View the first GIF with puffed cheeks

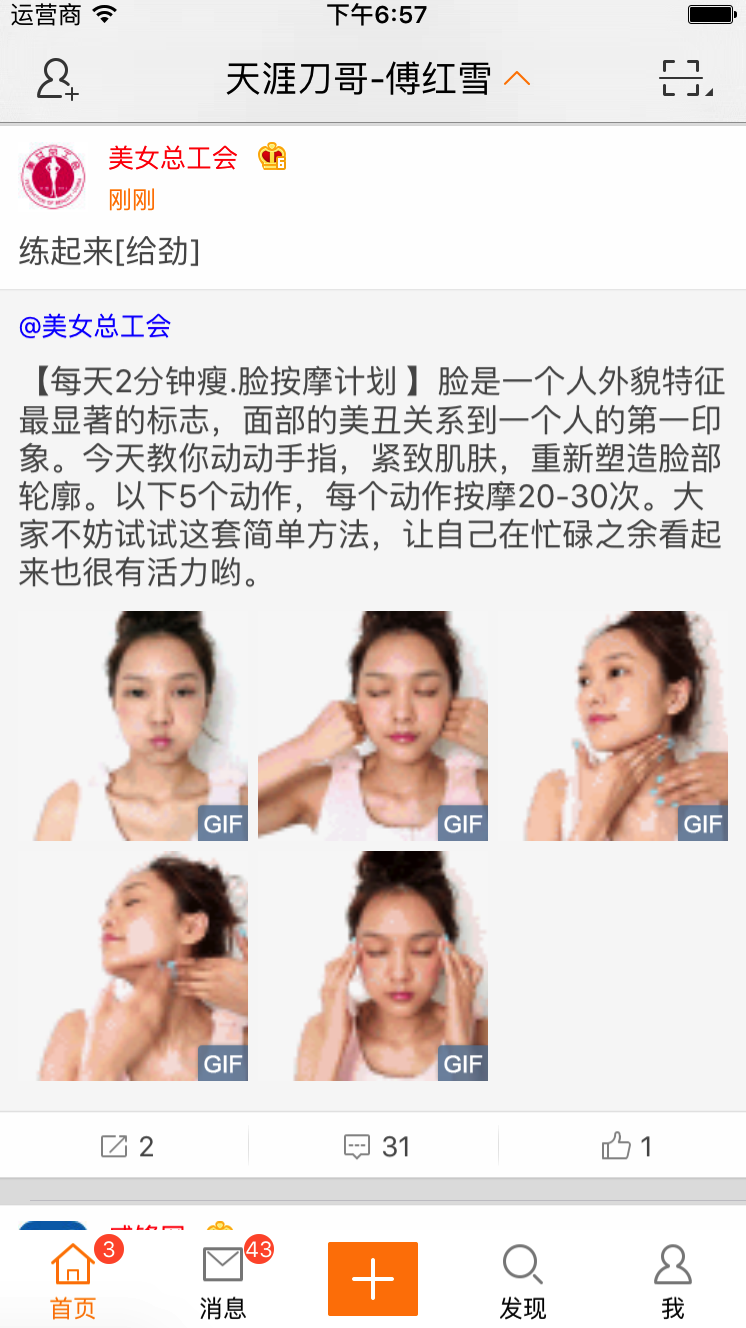pos(133,726)
